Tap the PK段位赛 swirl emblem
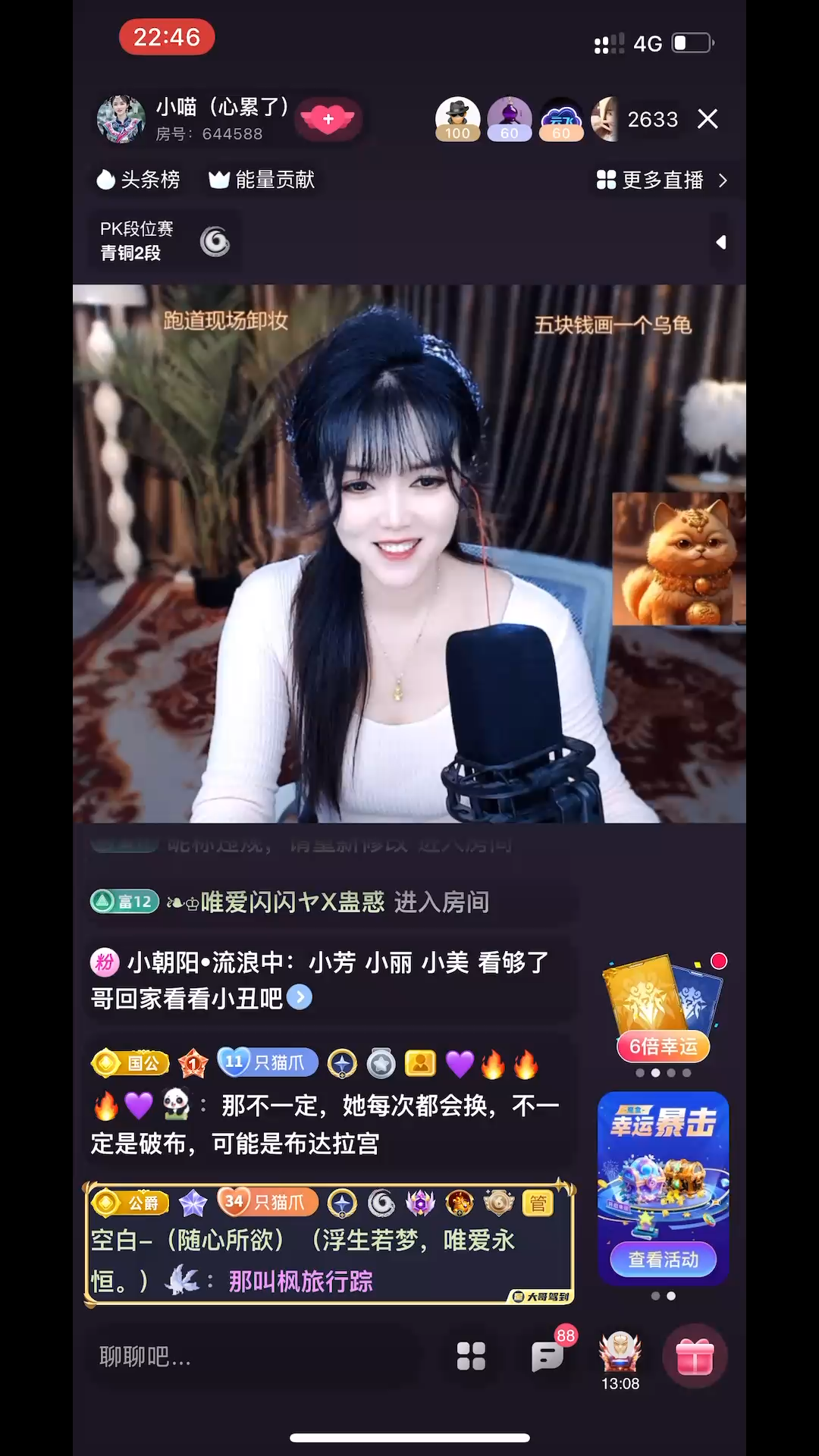 pos(215,240)
